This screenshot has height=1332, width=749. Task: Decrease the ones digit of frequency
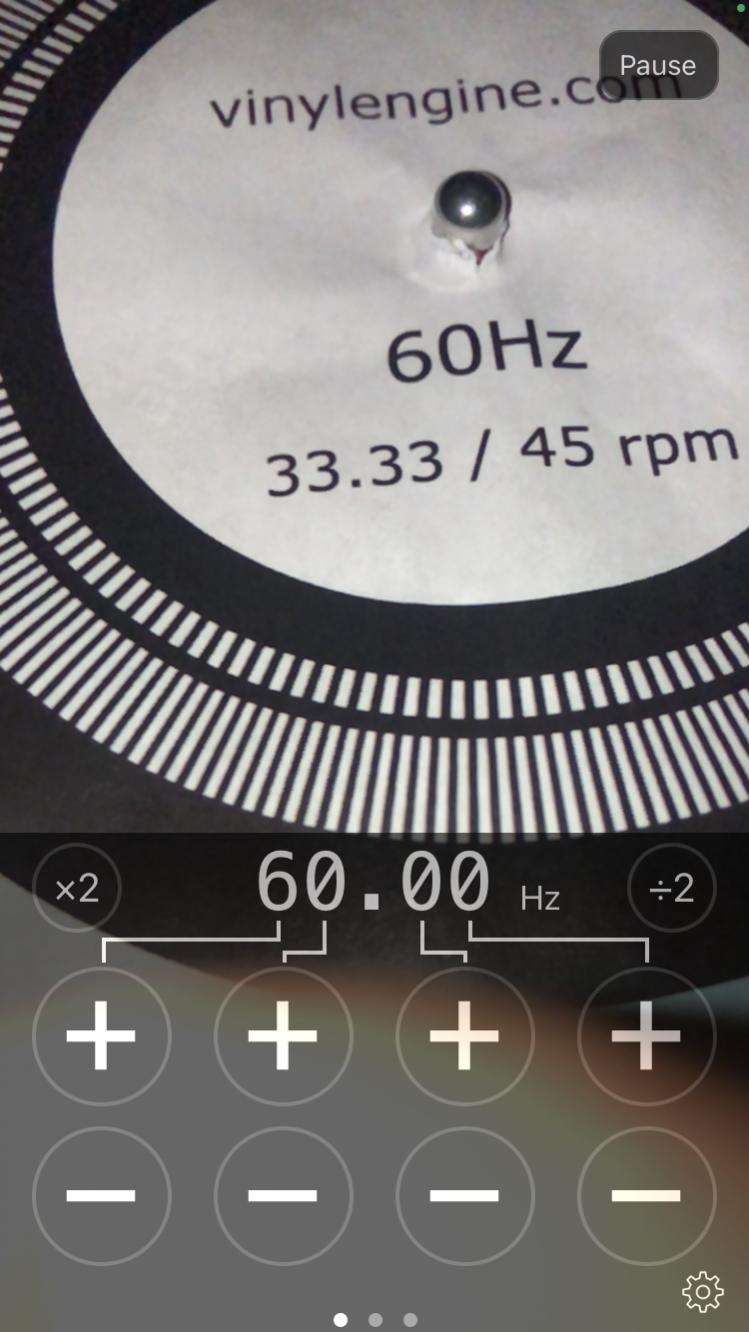tap(283, 1196)
